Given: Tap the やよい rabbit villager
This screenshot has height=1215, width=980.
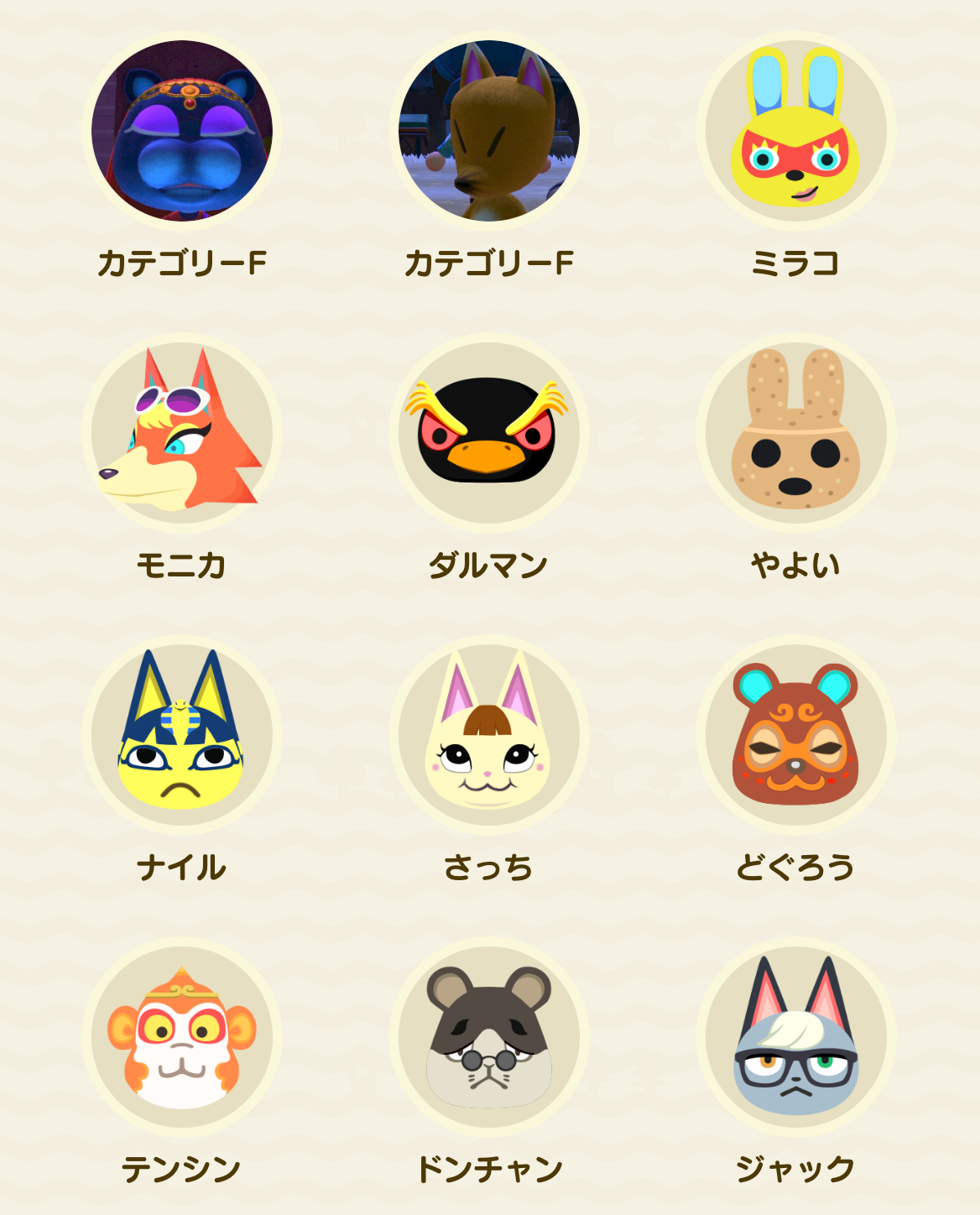Looking at the screenshot, I should click(795, 433).
